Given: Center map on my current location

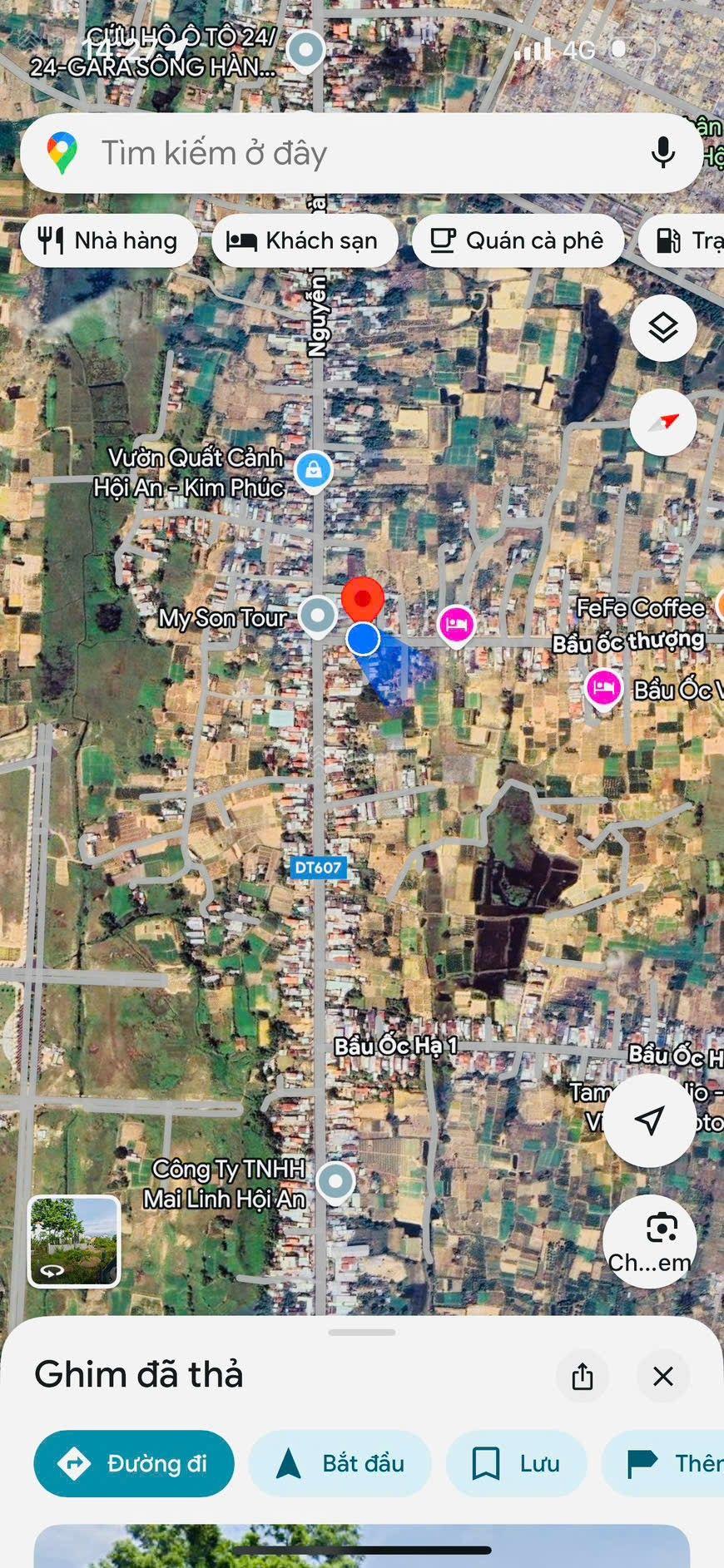Looking at the screenshot, I should coord(649,1120).
